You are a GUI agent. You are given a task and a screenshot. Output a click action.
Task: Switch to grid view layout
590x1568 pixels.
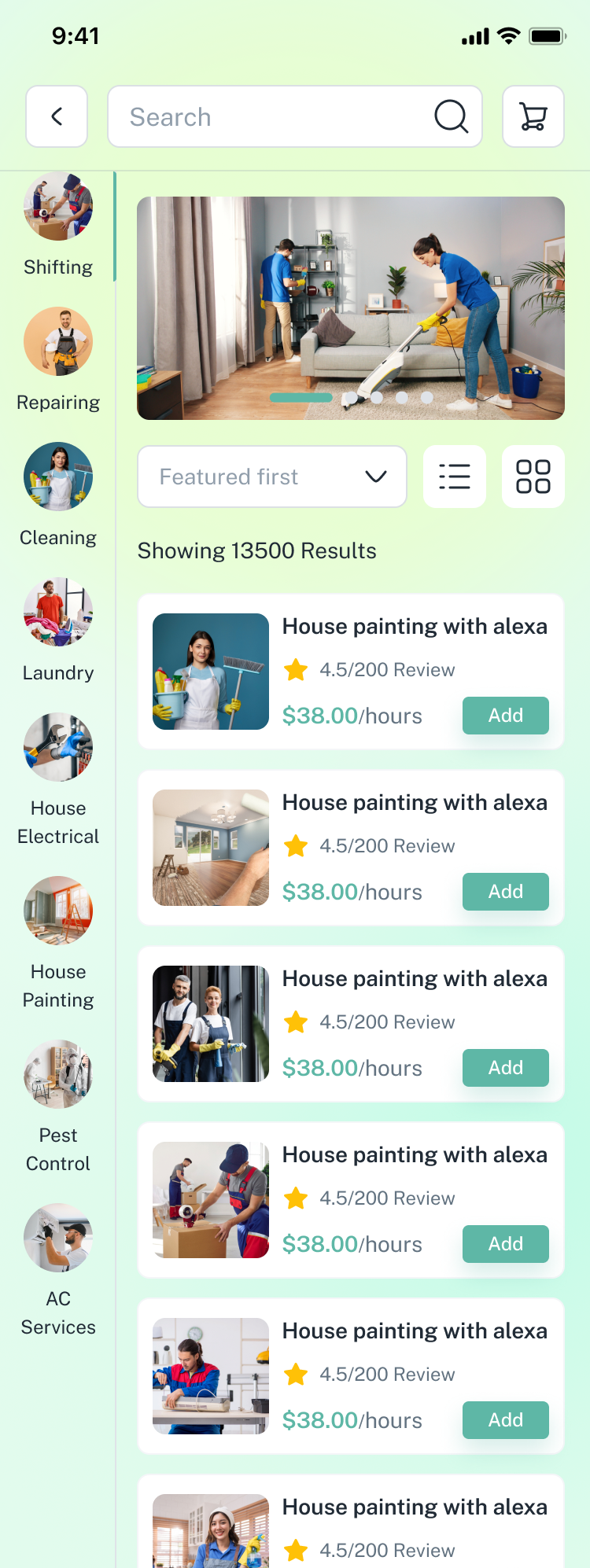[533, 477]
